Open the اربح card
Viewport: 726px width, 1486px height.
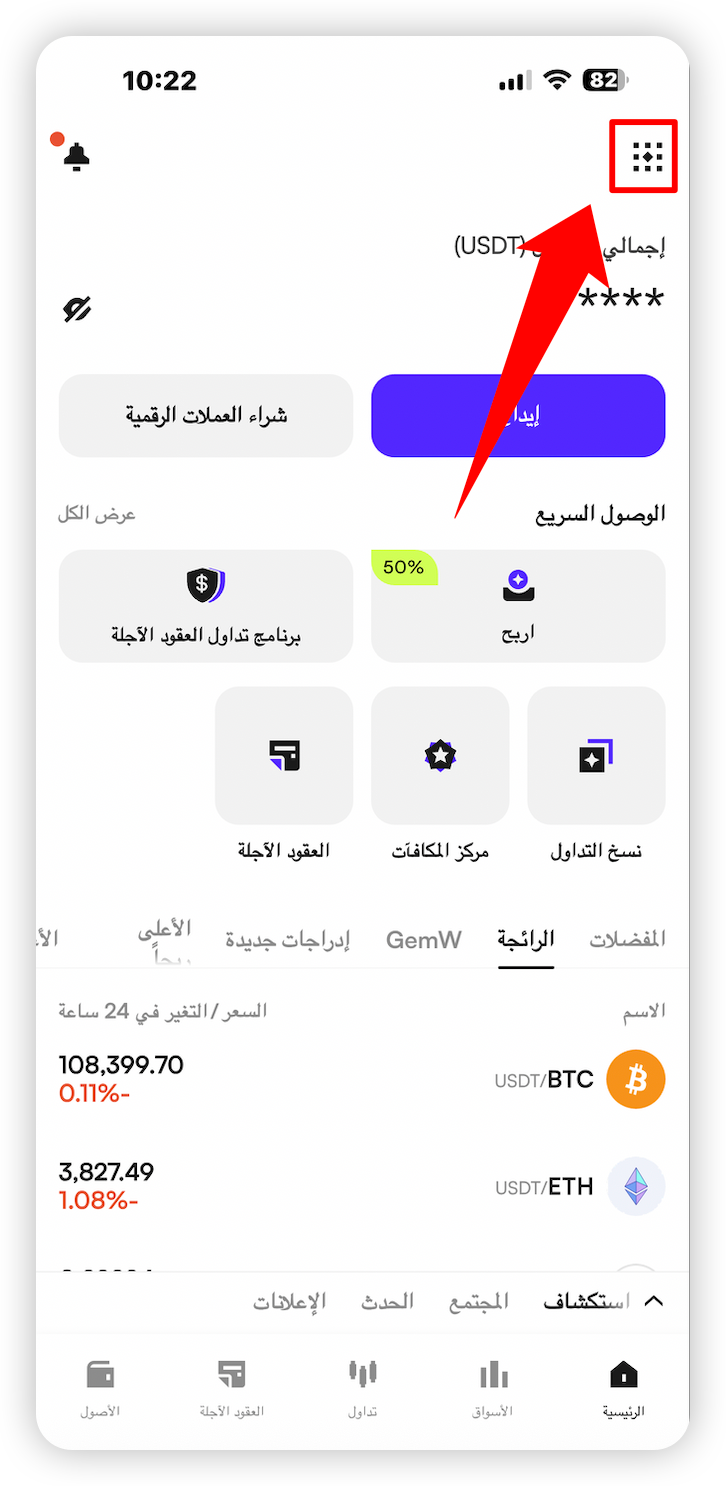click(x=518, y=605)
